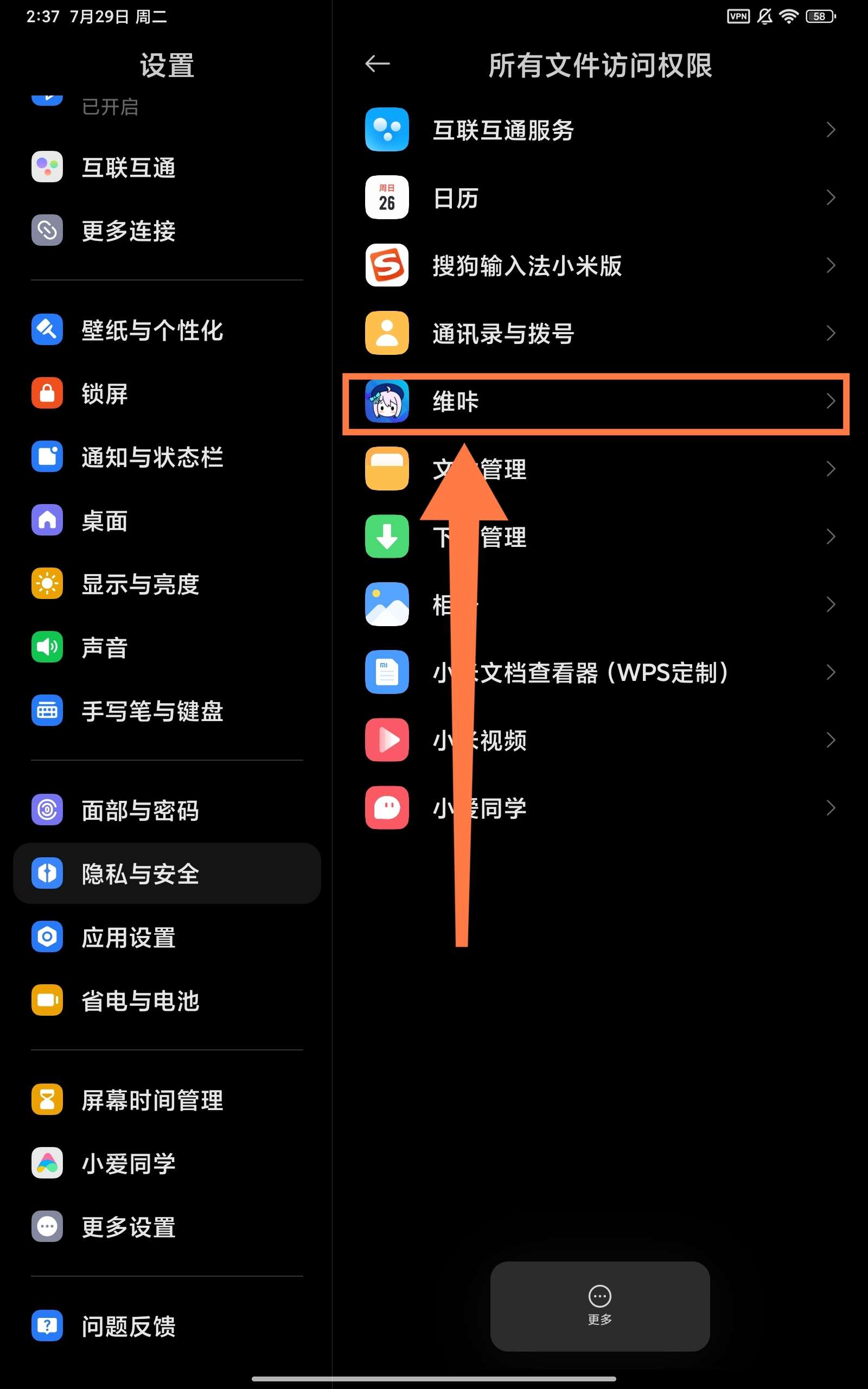Go to 应用设置
Viewport: 868px width, 1389px height.
point(129,937)
